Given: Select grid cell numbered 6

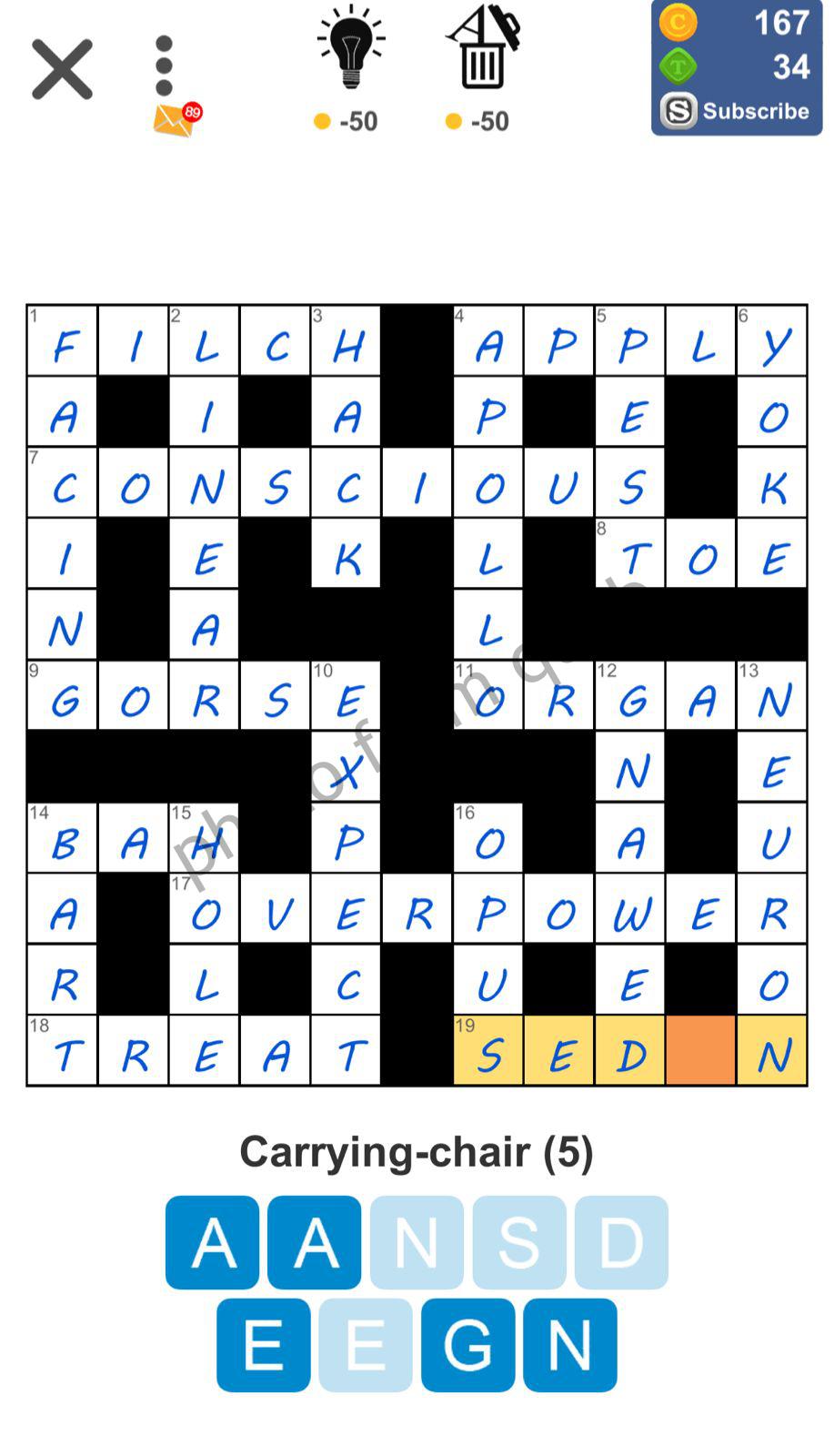Looking at the screenshot, I should [x=772, y=340].
